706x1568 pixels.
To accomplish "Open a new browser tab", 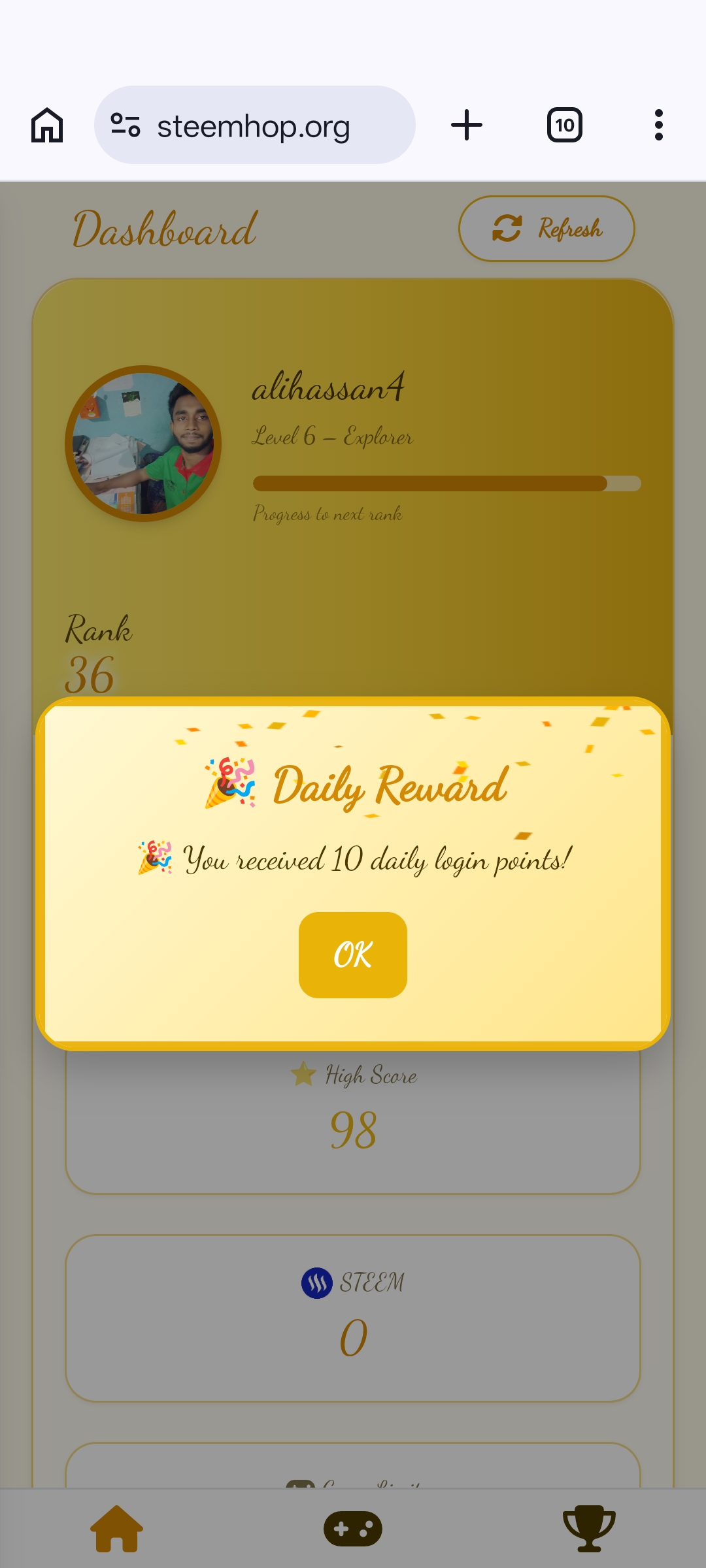I will coord(467,125).
